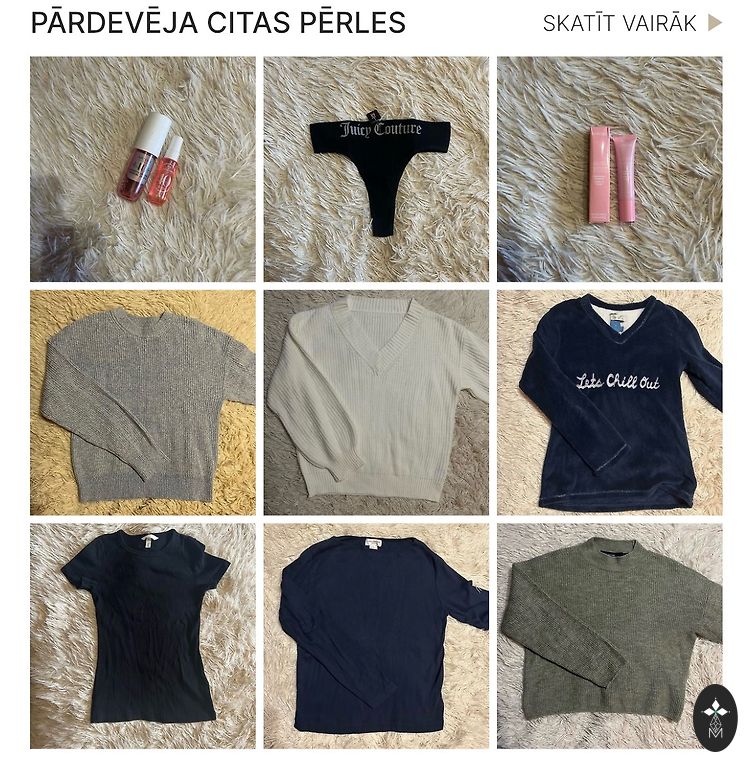This screenshot has width=754, height=768.
Task: Open the white V-neck sweater listing
Action: pyautogui.click(x=376, y=402)
